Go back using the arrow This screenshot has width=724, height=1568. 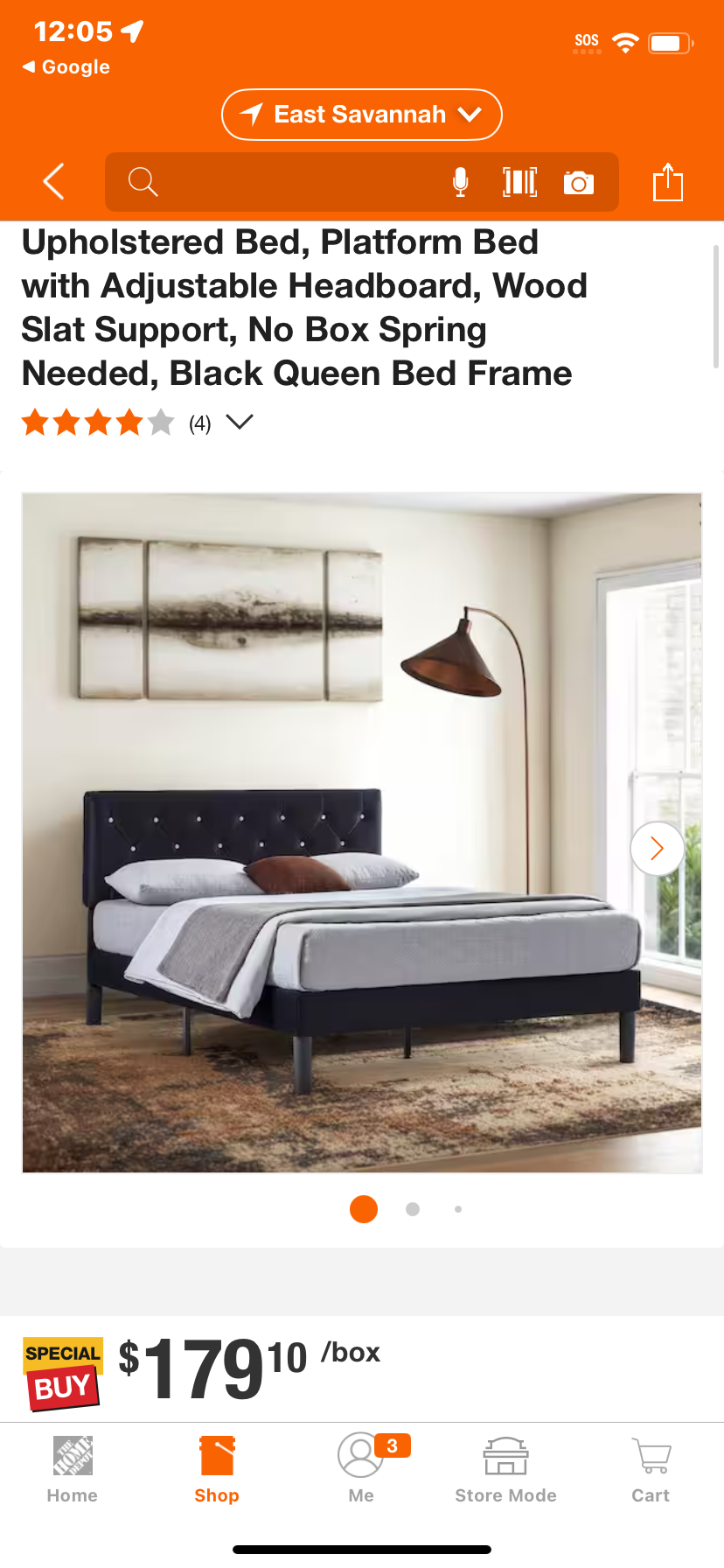coord(54,182)
